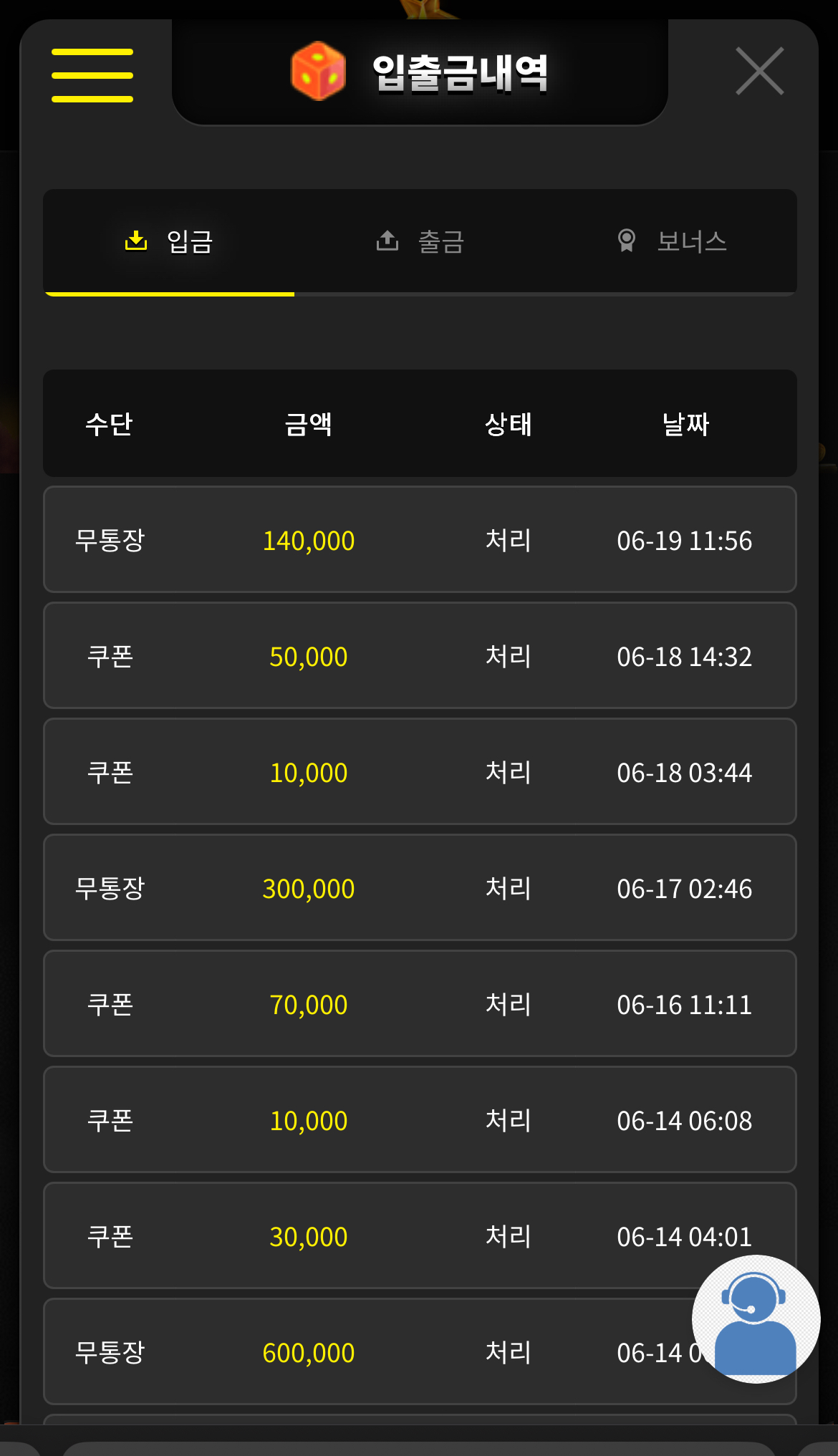Open the customer support headset button
Screen dimensions: 838x1456
pos(756,1318)
